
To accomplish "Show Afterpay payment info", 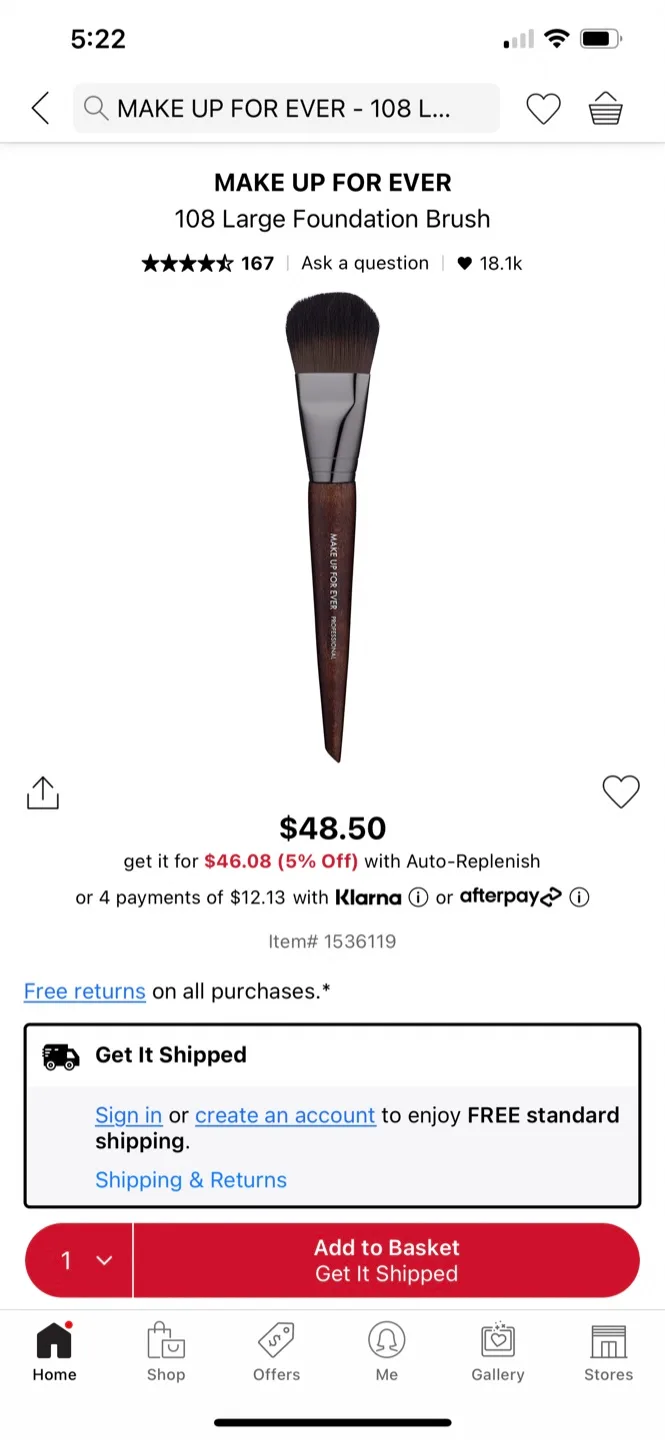I will point(579,897).
